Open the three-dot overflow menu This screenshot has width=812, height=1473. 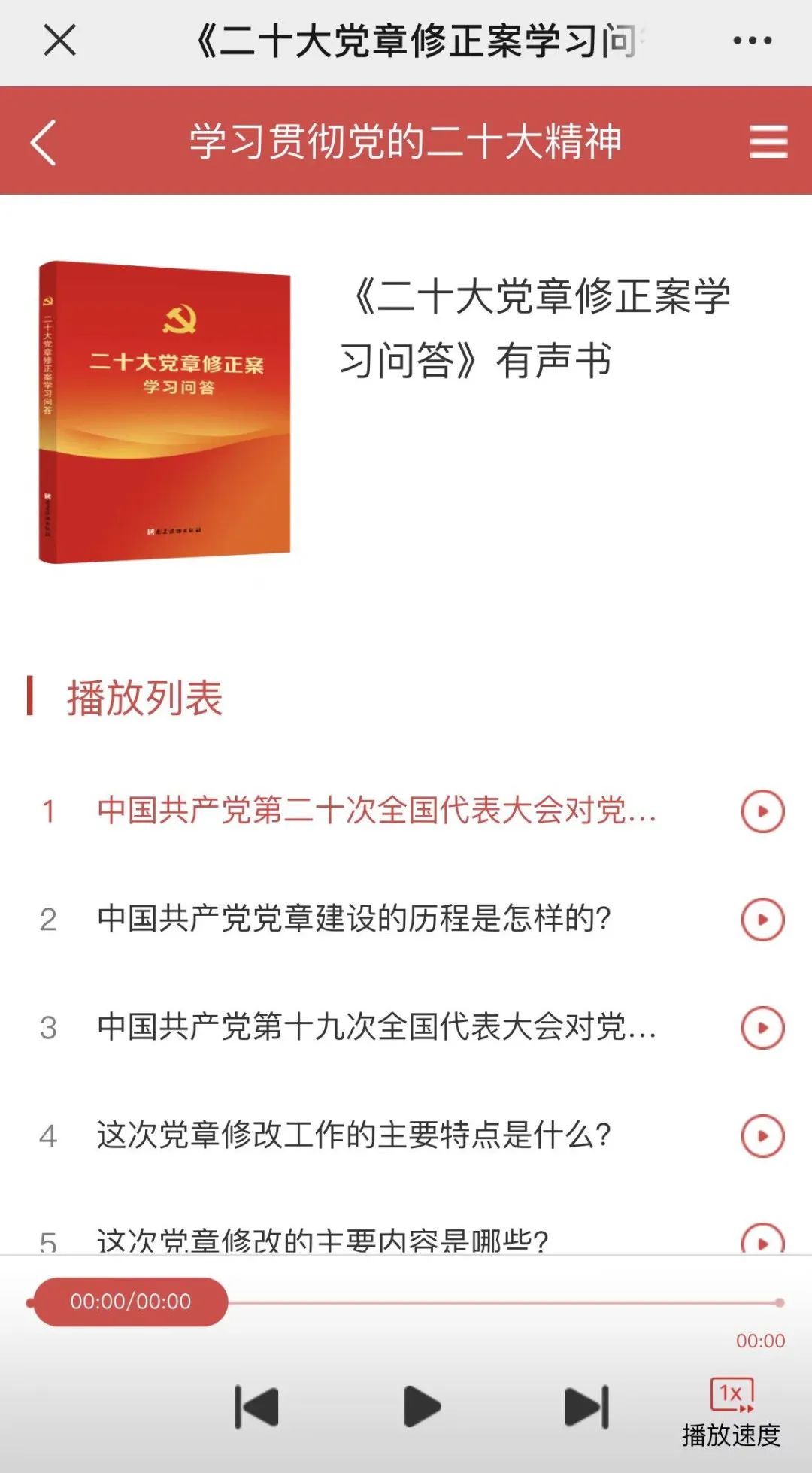pyautogui.click(x=752, y=41)
